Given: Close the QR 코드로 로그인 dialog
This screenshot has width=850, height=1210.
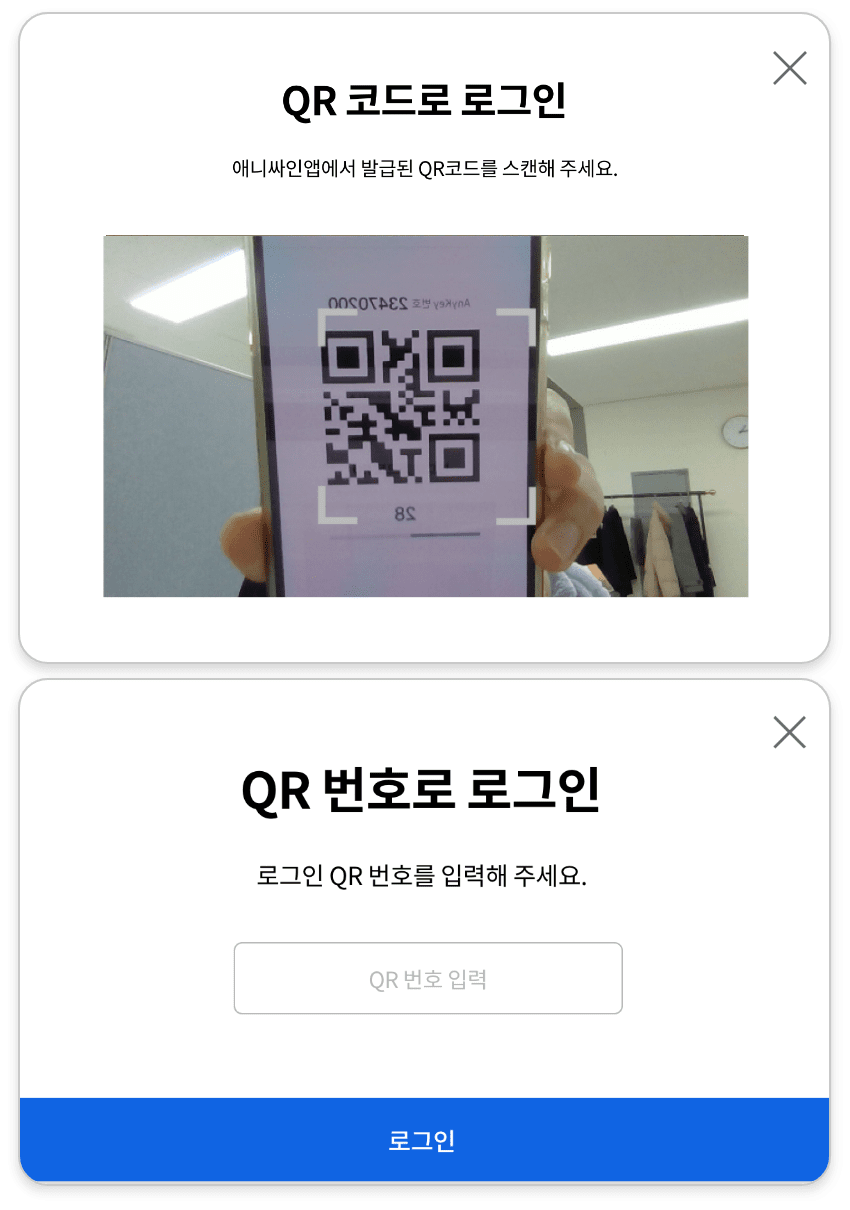Looking at the screenshot, I should (x=789, y=68).
